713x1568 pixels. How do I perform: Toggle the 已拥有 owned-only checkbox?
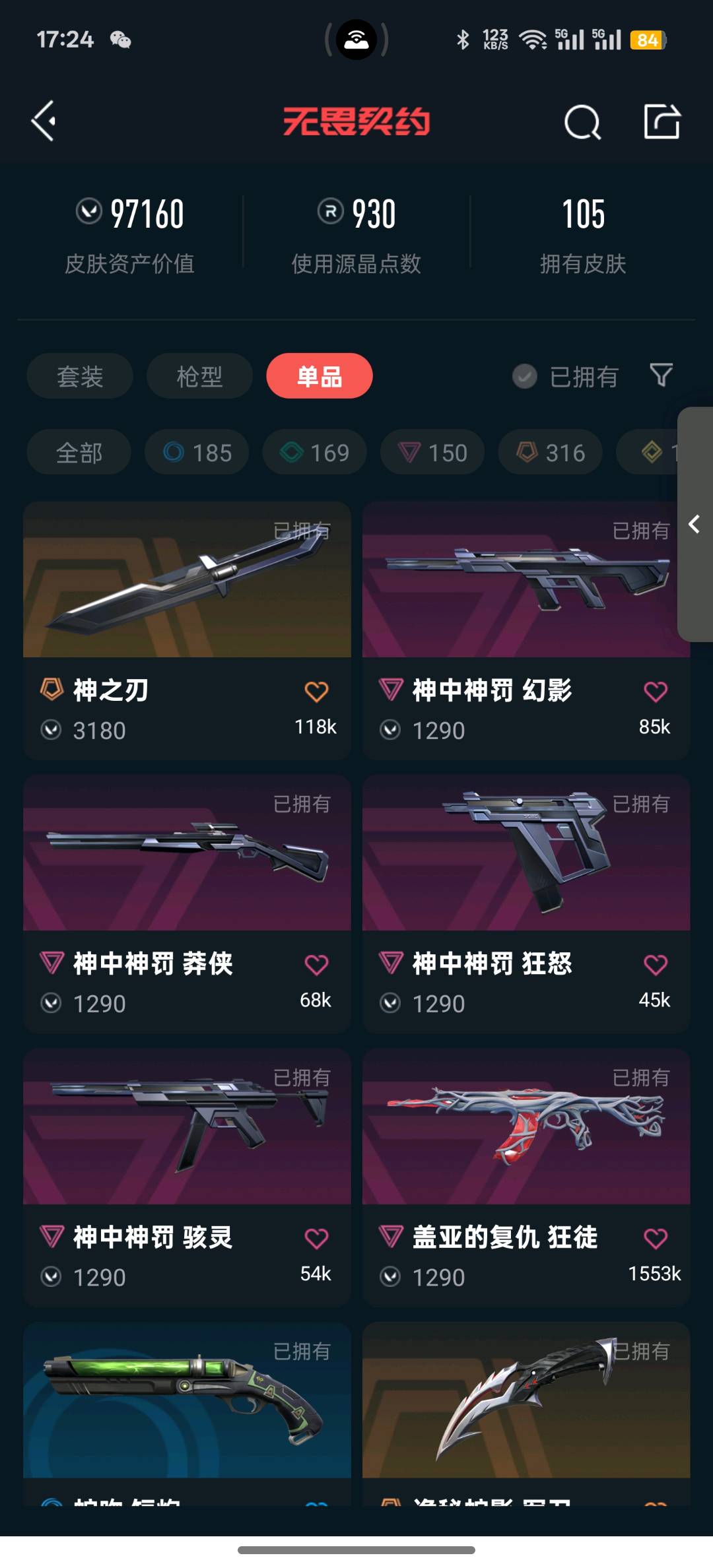click(525, 376)
